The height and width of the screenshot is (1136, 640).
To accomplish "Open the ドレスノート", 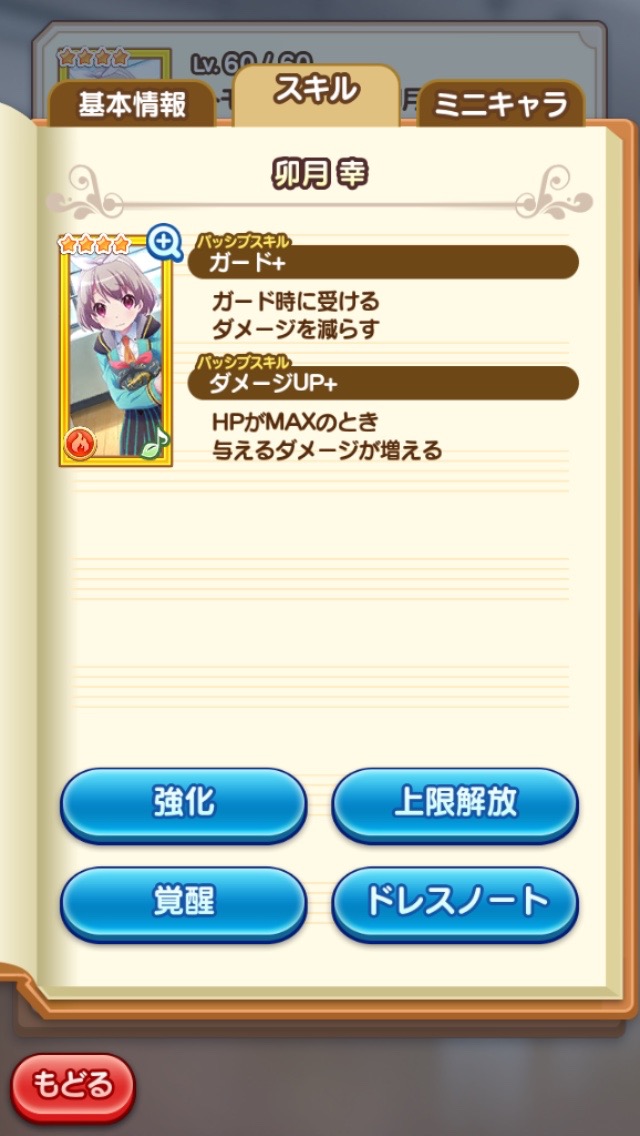I will tap(455, 902).
